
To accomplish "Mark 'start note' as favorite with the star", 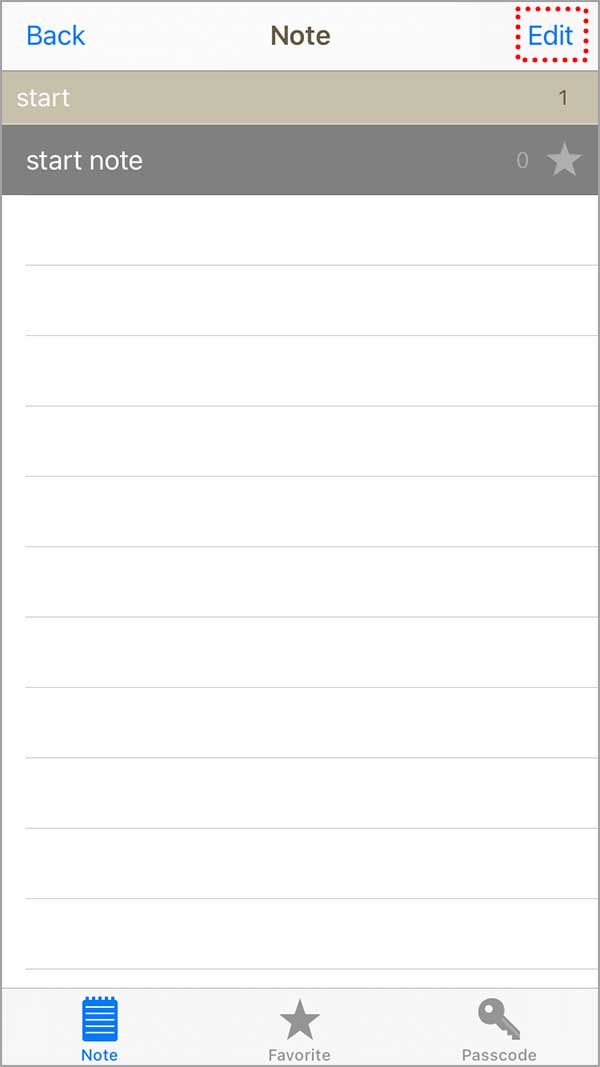I will 564,160.
